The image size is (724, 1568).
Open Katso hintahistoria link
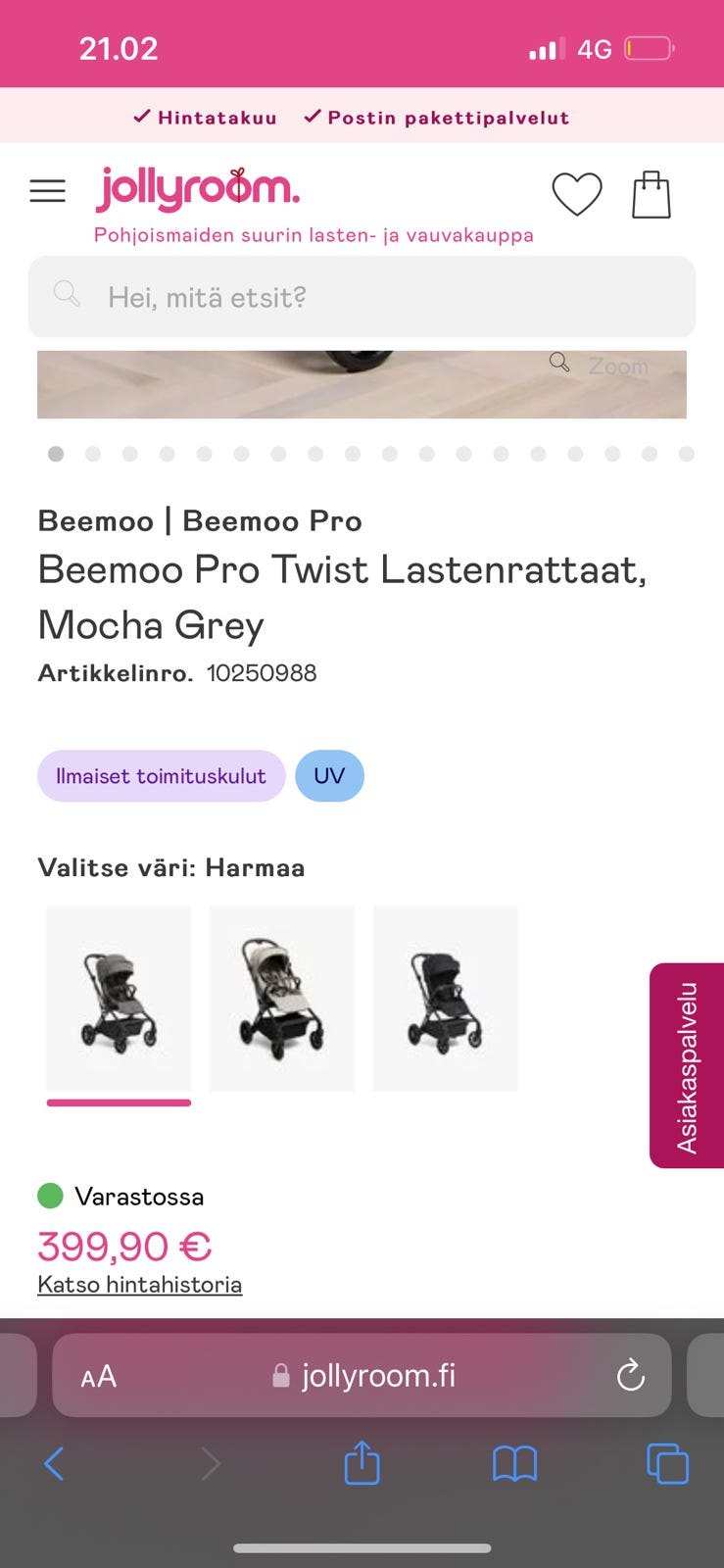139,1284
